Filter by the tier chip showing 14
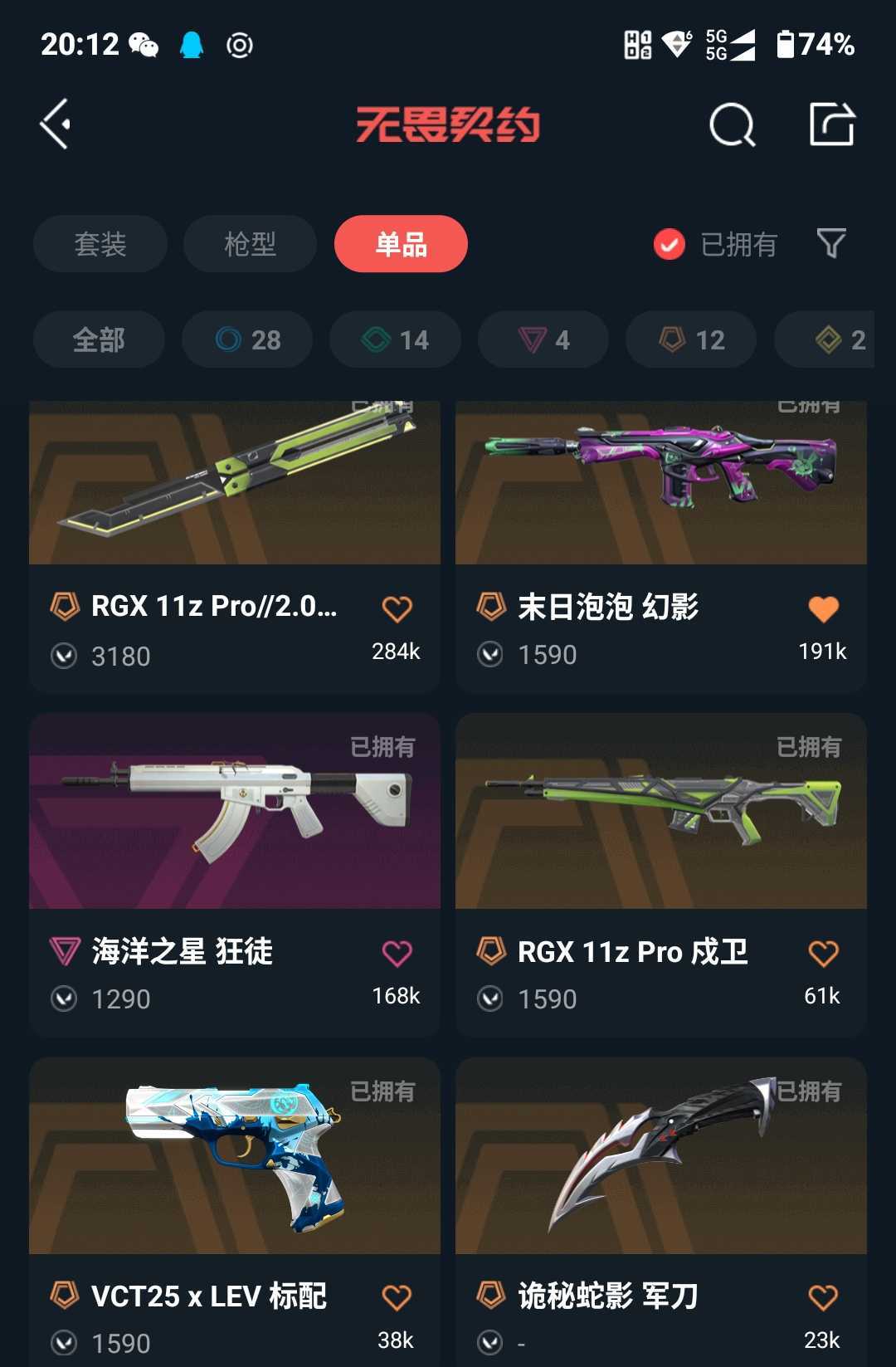This screenshot has width=896, height=1367. (x=395, y=339)
